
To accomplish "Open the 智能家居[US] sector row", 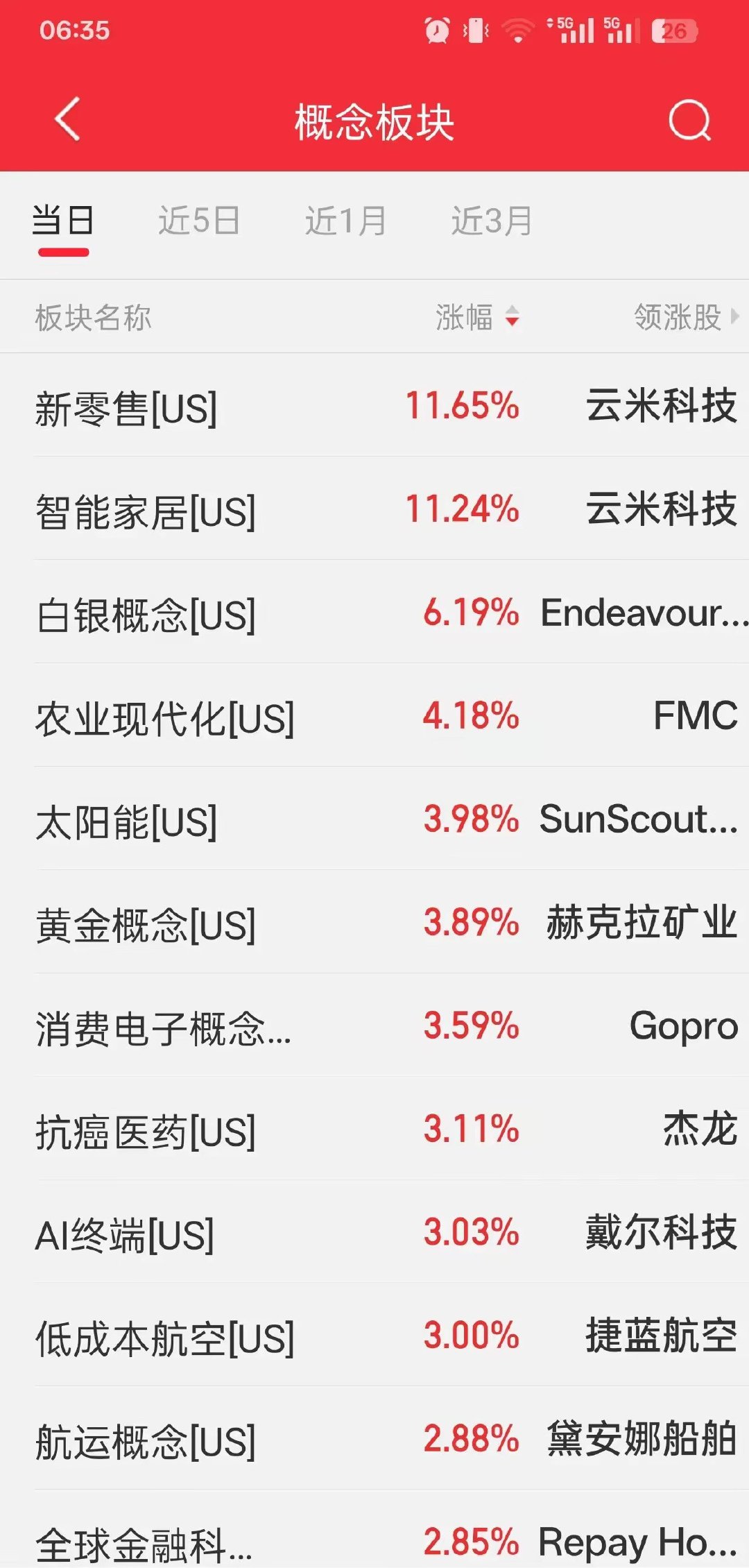I will coord(374,509).
